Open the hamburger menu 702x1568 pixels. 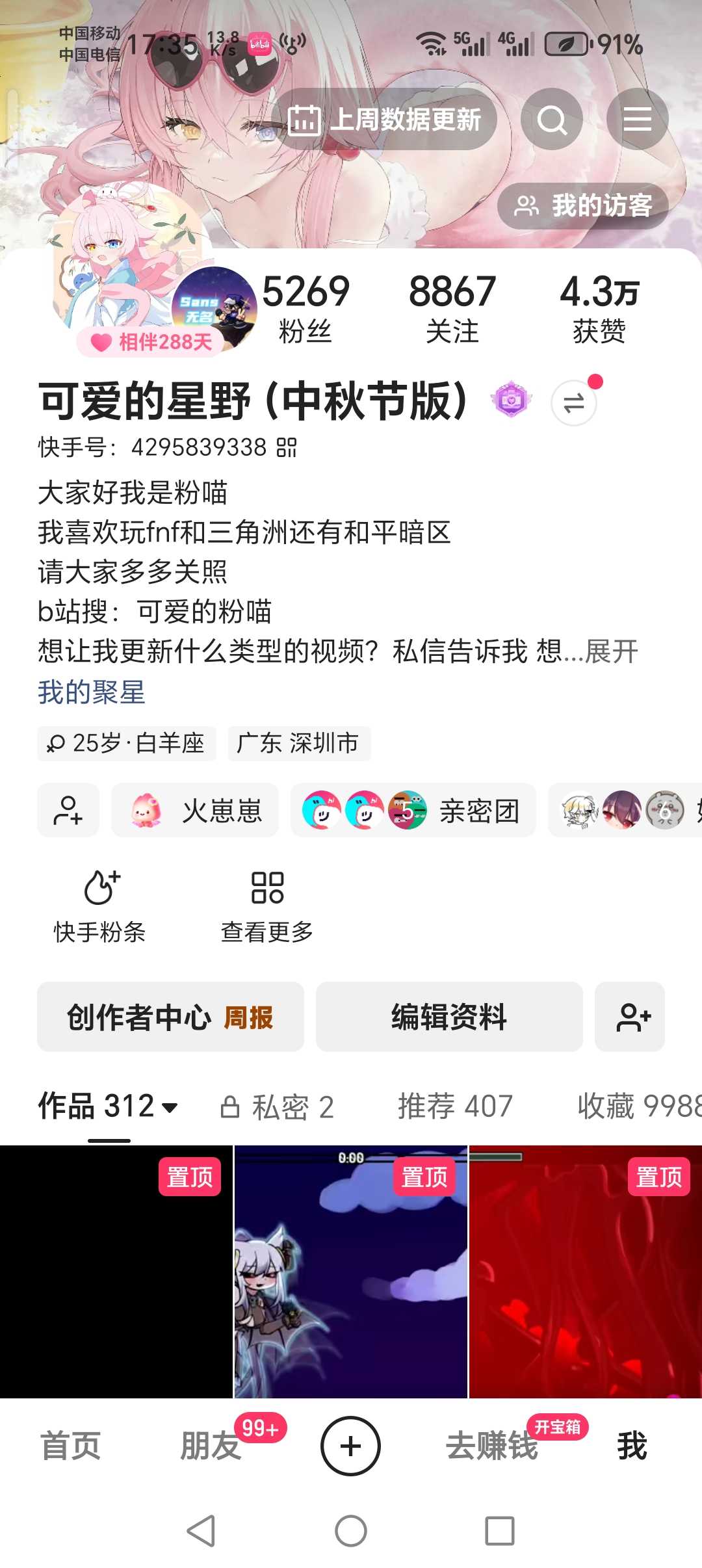coord(637,120)
